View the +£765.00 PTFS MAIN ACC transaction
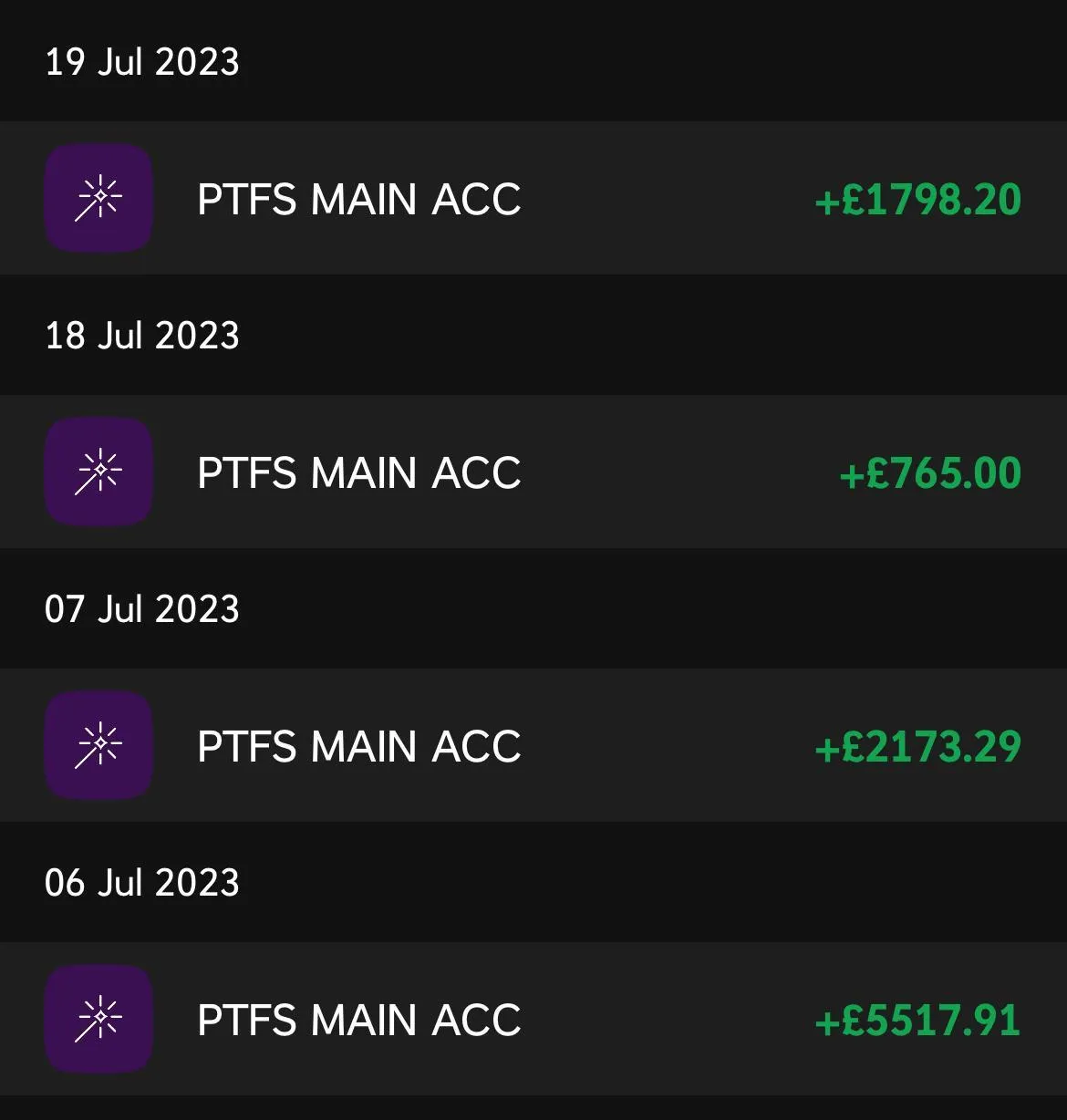Viewport: 1067px width, 1120px height. pos(533,472)
